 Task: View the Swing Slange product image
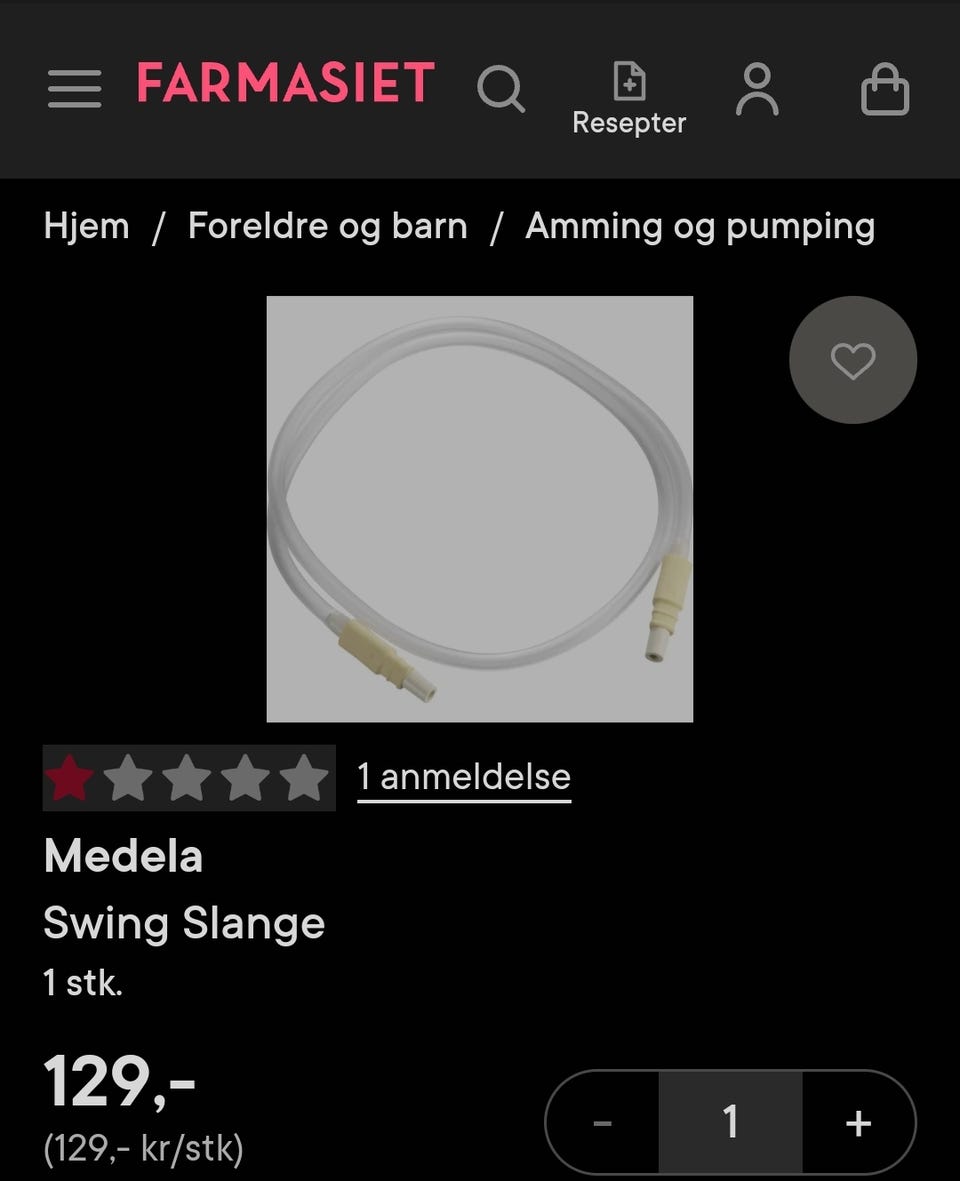click(480, 508)
